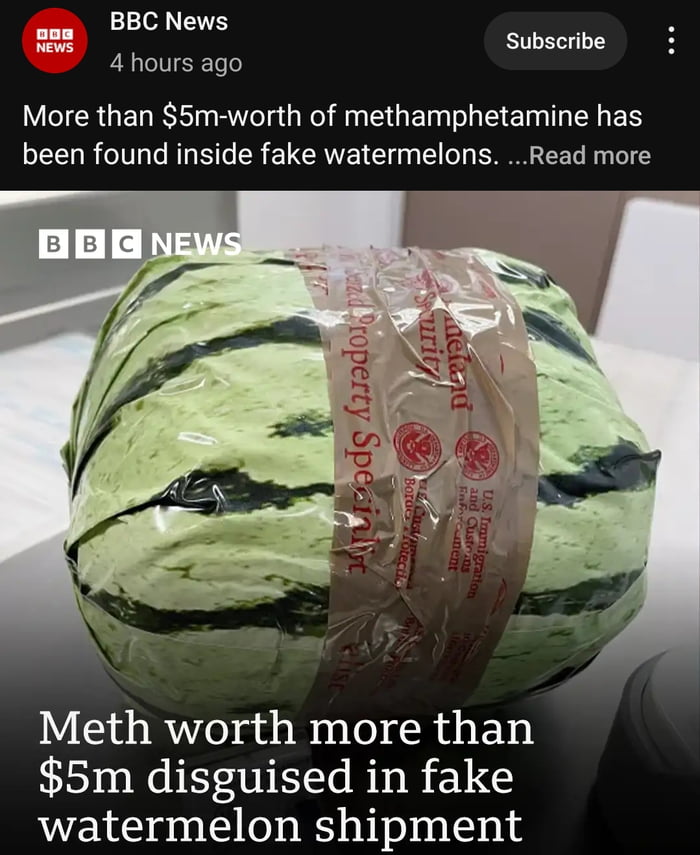Subscribe to BBC News channel
700x855 pixels.
pyautogui.click(x=555, y=41)
